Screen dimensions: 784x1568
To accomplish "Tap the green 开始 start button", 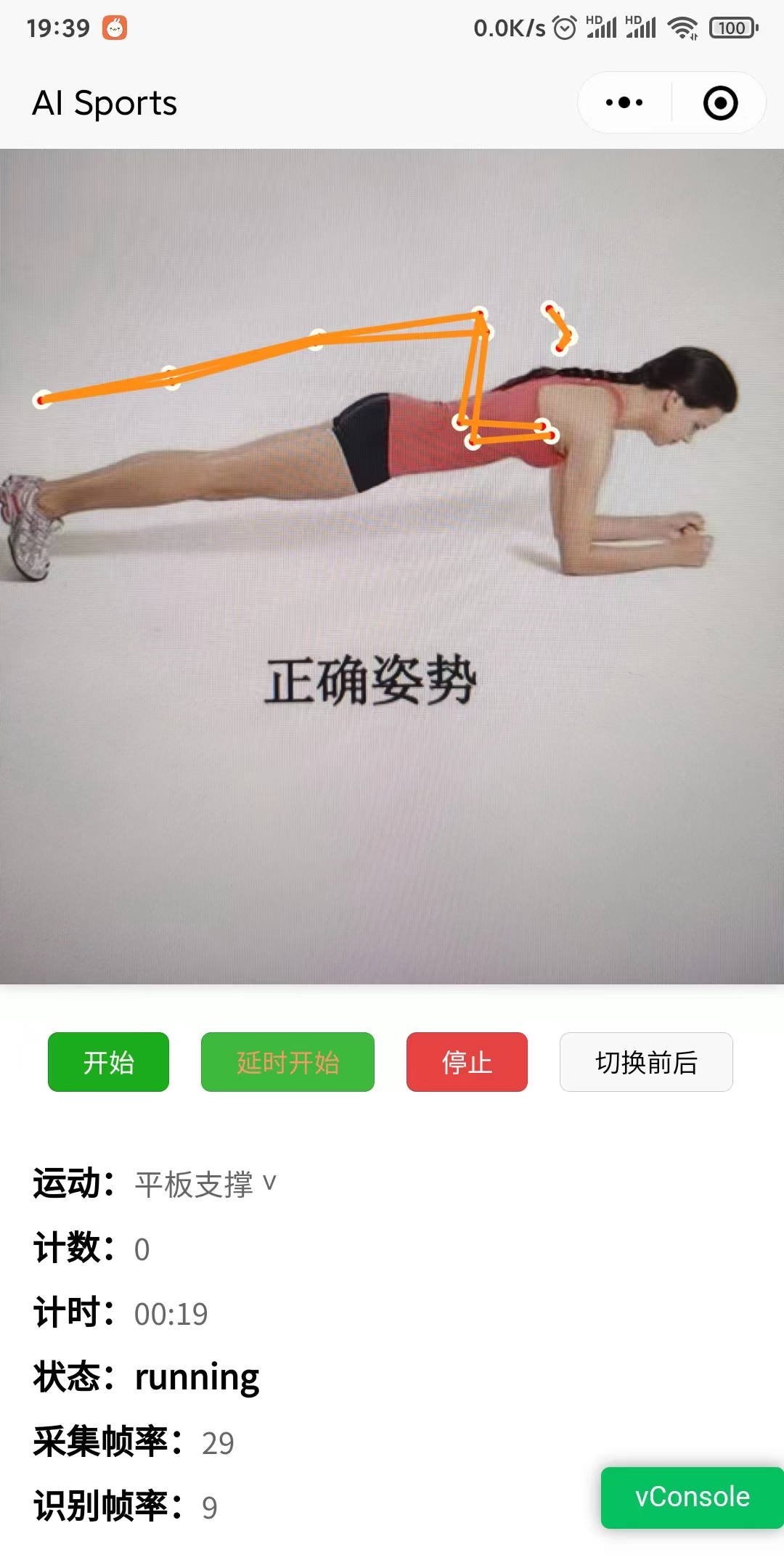I will [x=108, y=1062].
